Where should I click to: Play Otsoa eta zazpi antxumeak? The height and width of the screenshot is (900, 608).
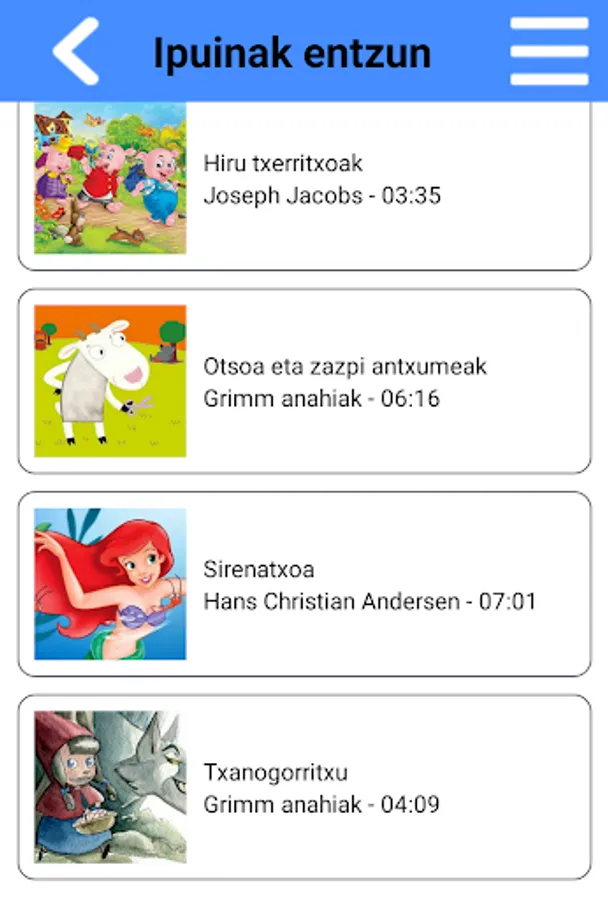(x=304, y=381)
